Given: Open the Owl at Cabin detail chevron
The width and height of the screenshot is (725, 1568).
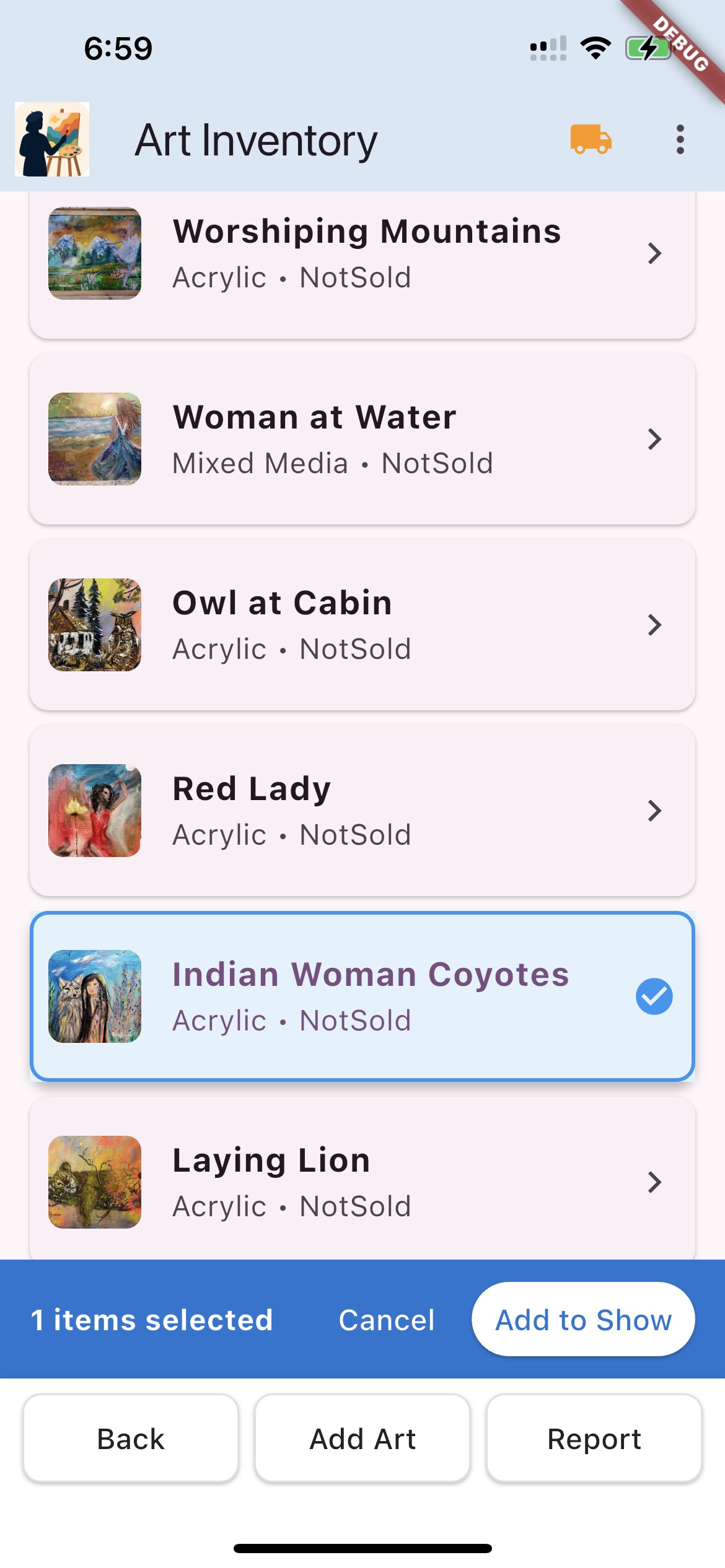Looking at the screenshot, I should coord(655,625).
